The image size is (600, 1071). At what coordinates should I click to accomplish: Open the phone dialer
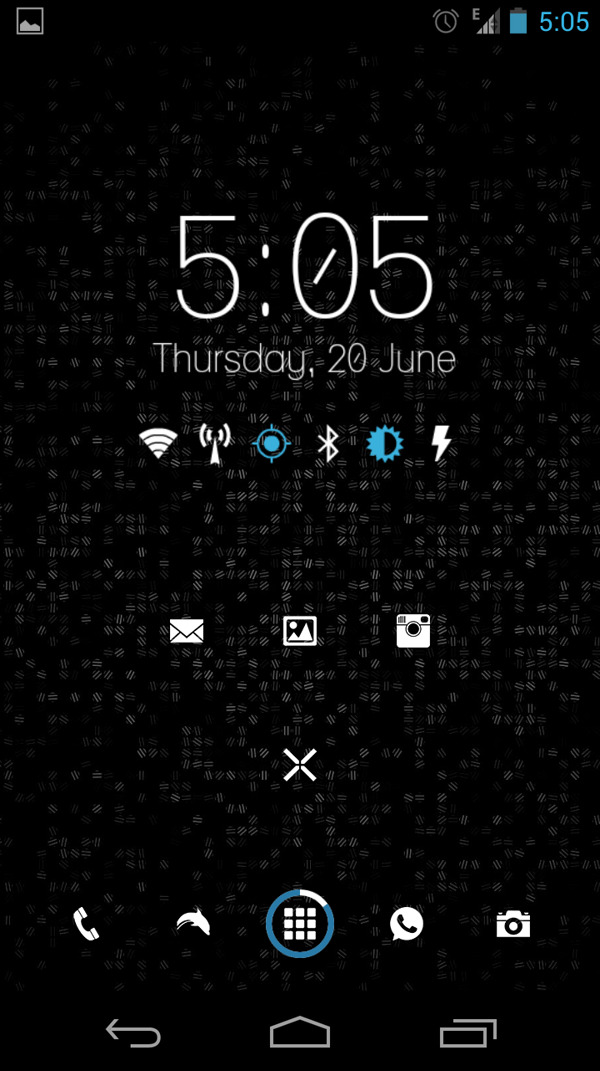[x=87, y=924]
